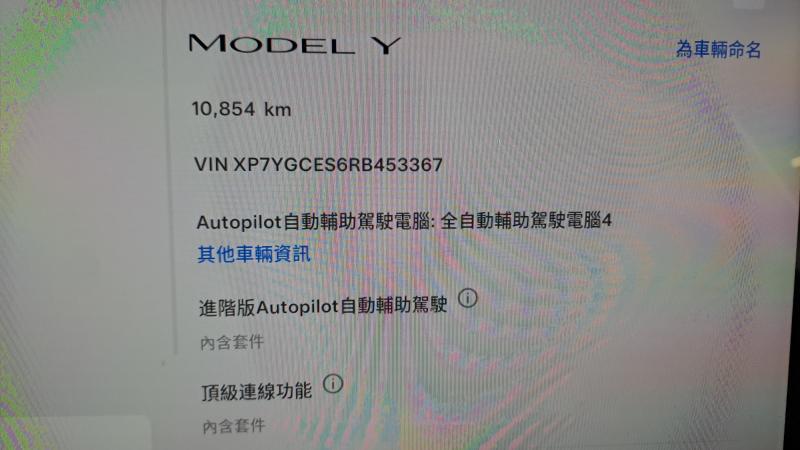800x450 pixels.
Task: Show info for 頂級連線功能
Action: coord(334,384)
